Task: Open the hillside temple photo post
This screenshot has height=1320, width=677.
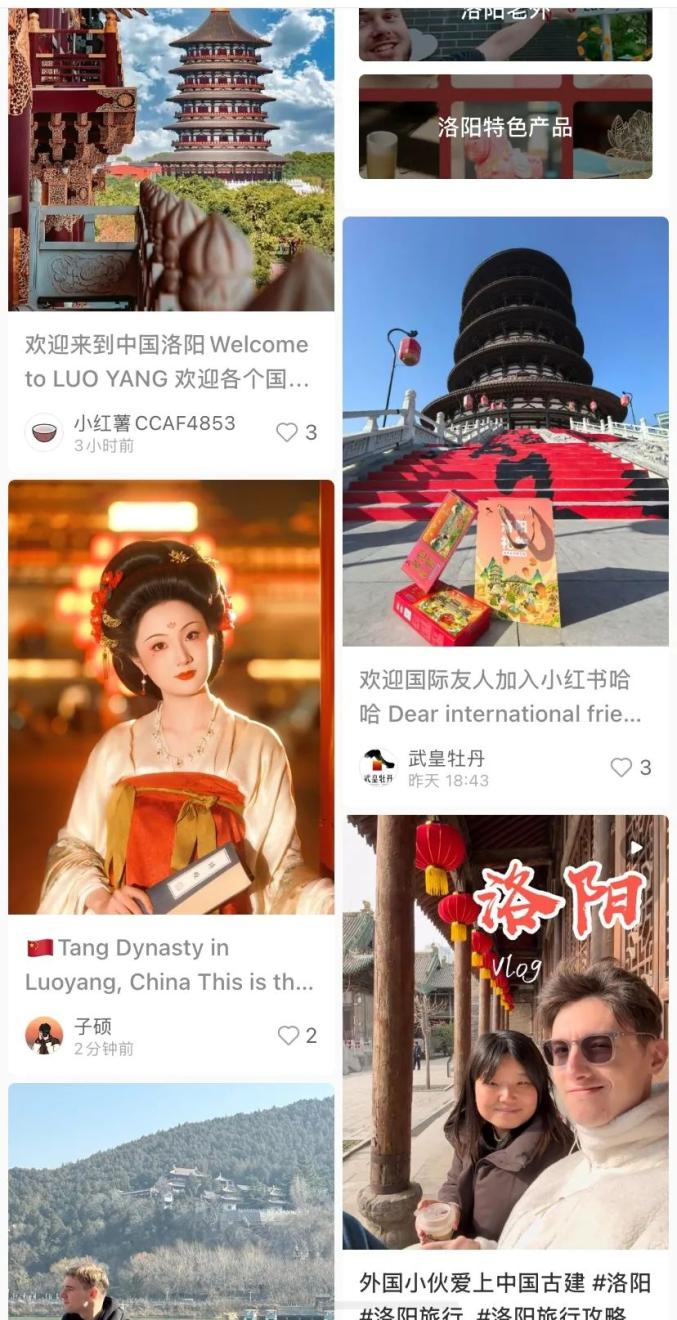Action: pyautogui.click(x=171, y=1200)
